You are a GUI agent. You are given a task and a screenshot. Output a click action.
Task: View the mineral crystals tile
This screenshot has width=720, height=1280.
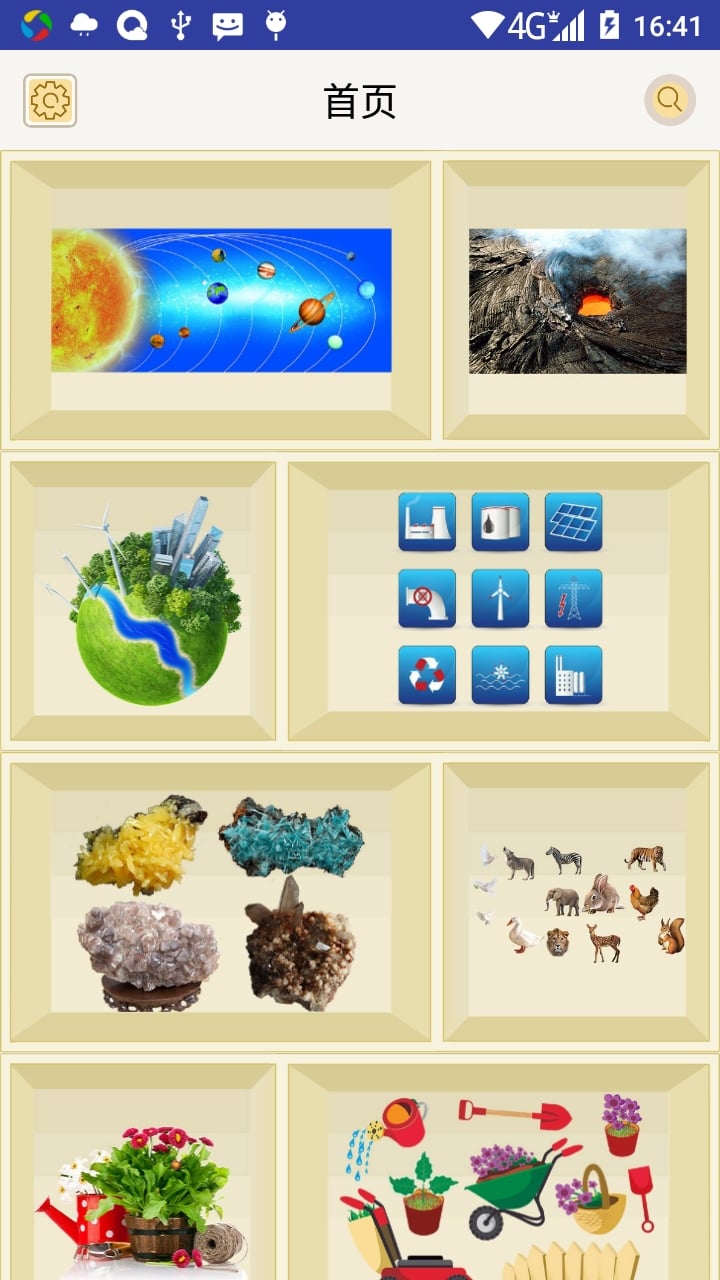[x=221, y=901]
